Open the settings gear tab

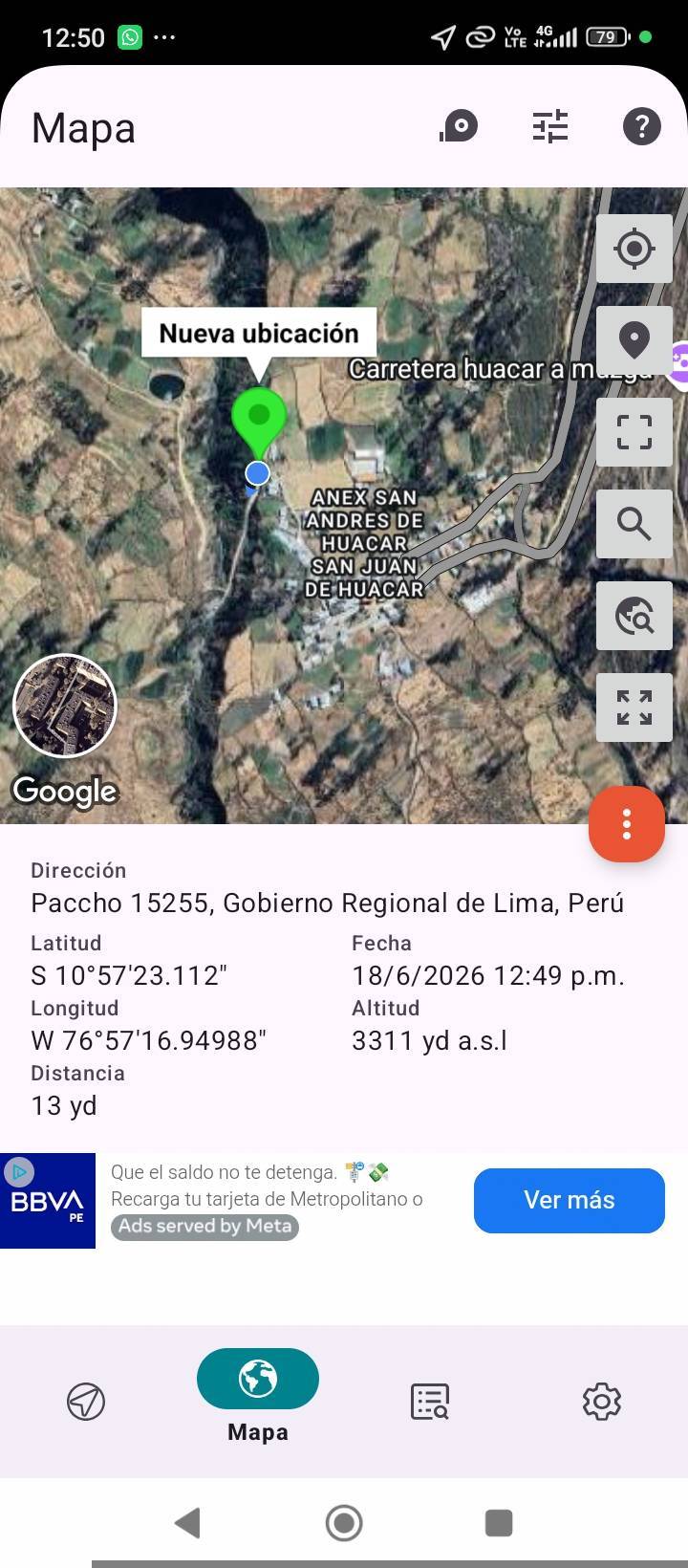click(602, 1402)
